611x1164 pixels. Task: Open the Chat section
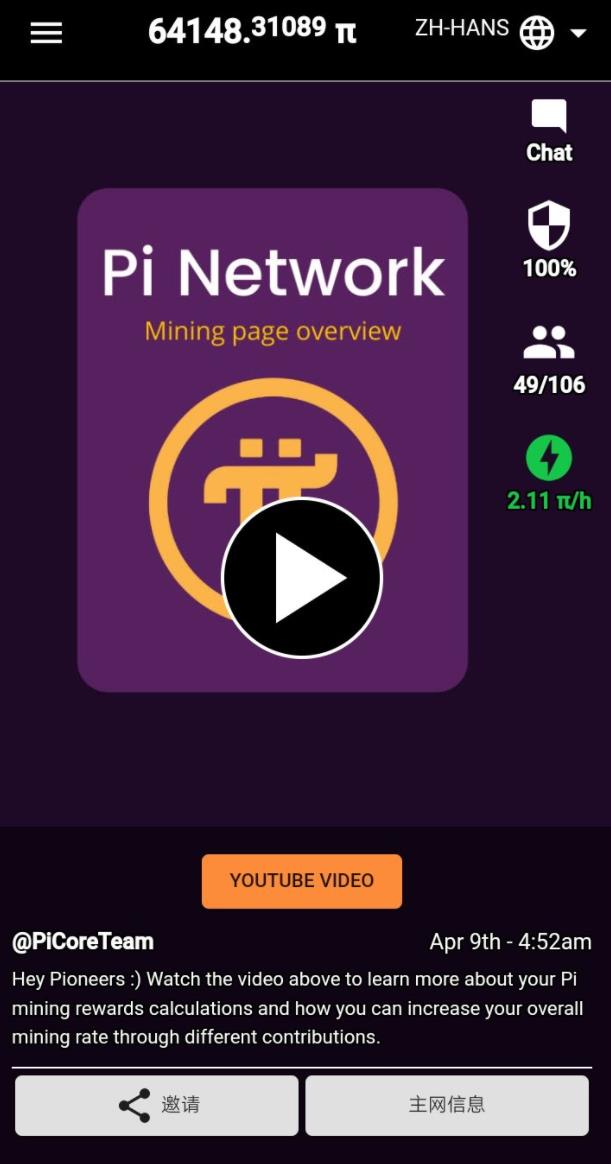[x=549, y=131]
